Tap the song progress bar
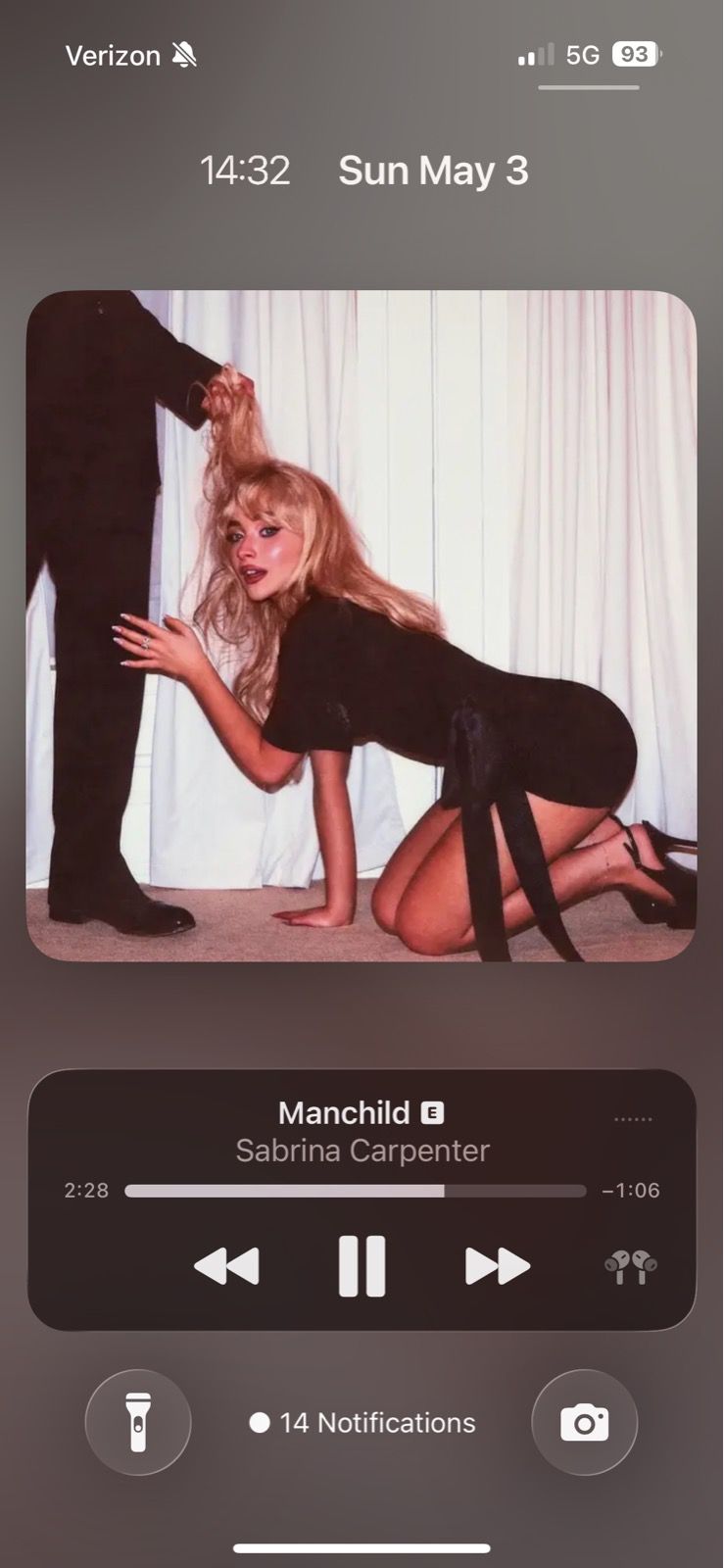 pos(356,1191)
